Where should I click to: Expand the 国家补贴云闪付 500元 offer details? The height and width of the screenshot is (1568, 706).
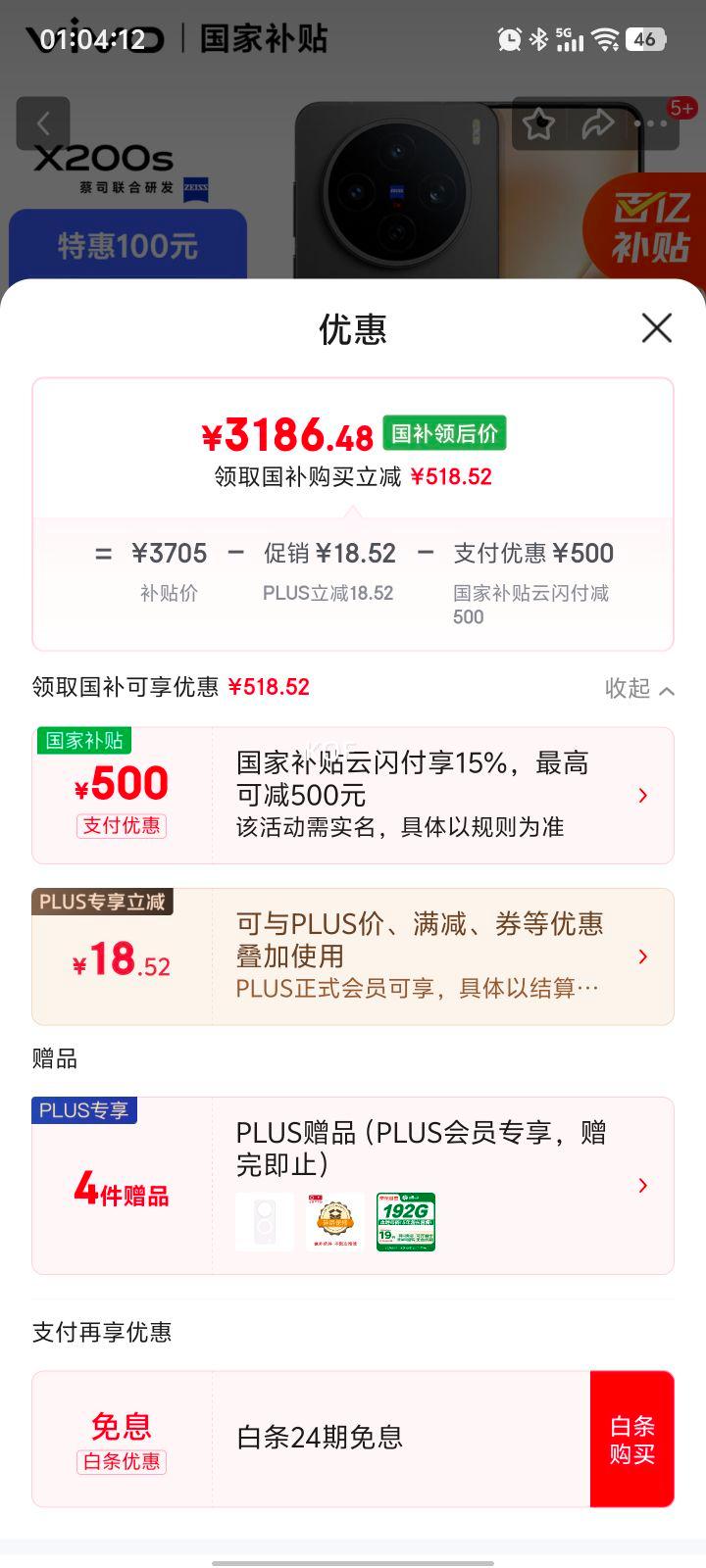click(643, 795)
